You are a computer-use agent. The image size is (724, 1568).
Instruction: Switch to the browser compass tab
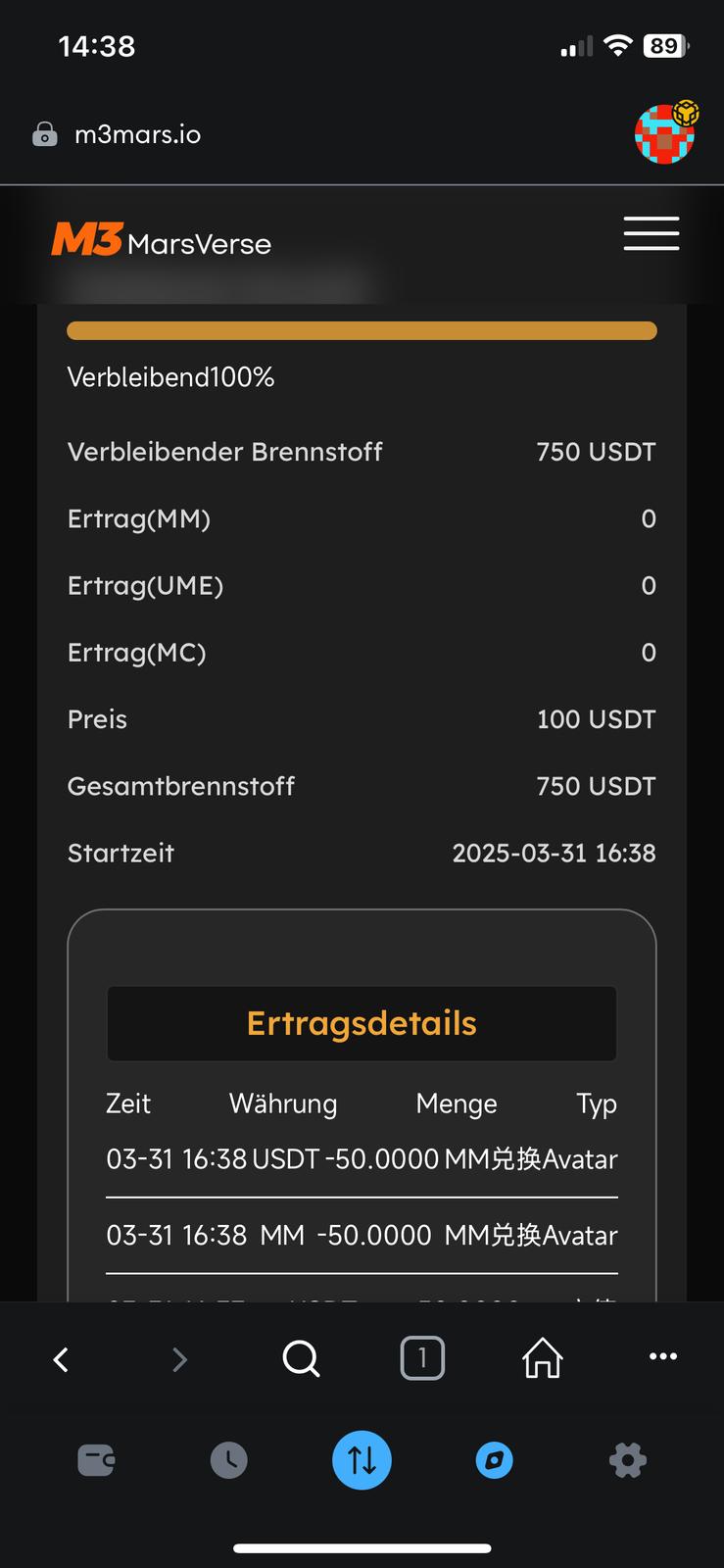pyautogui.click(x=495, y=1460)
